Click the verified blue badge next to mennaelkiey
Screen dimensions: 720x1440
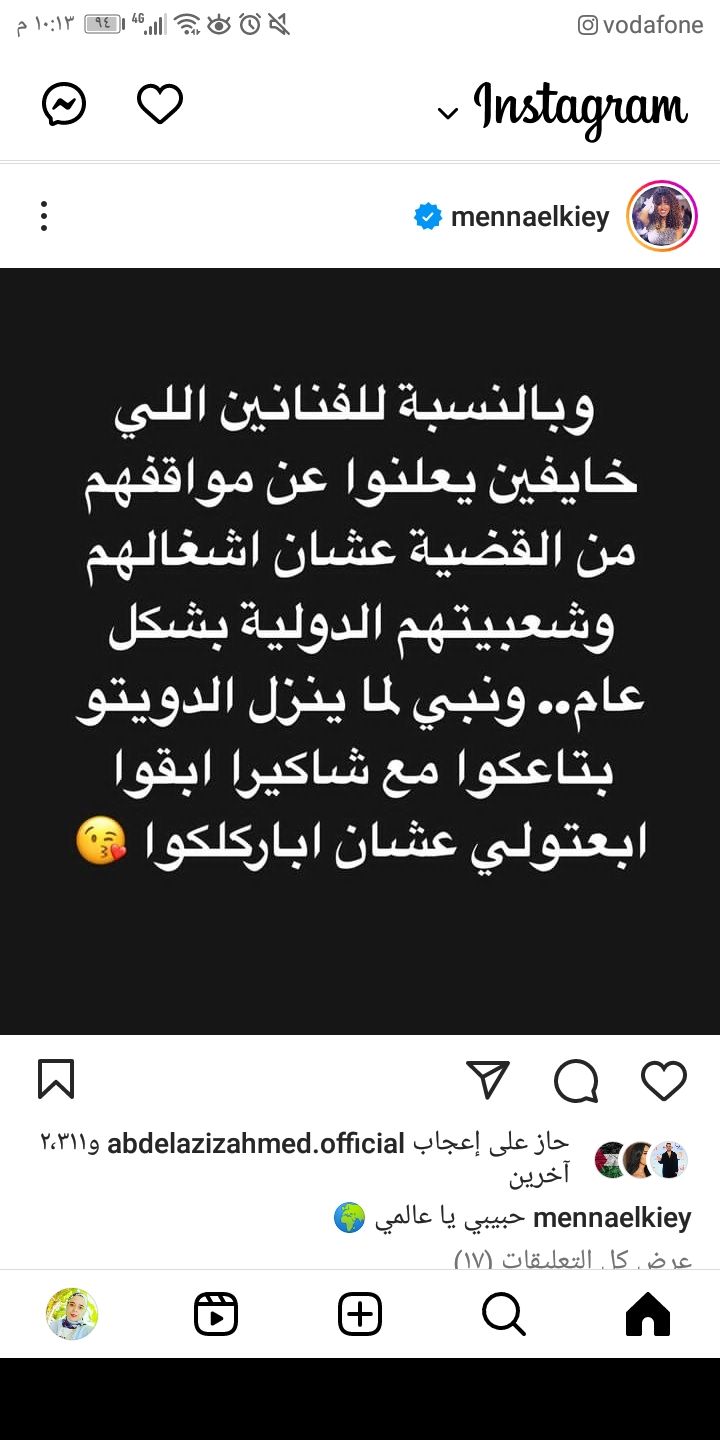tap(428, 215)
